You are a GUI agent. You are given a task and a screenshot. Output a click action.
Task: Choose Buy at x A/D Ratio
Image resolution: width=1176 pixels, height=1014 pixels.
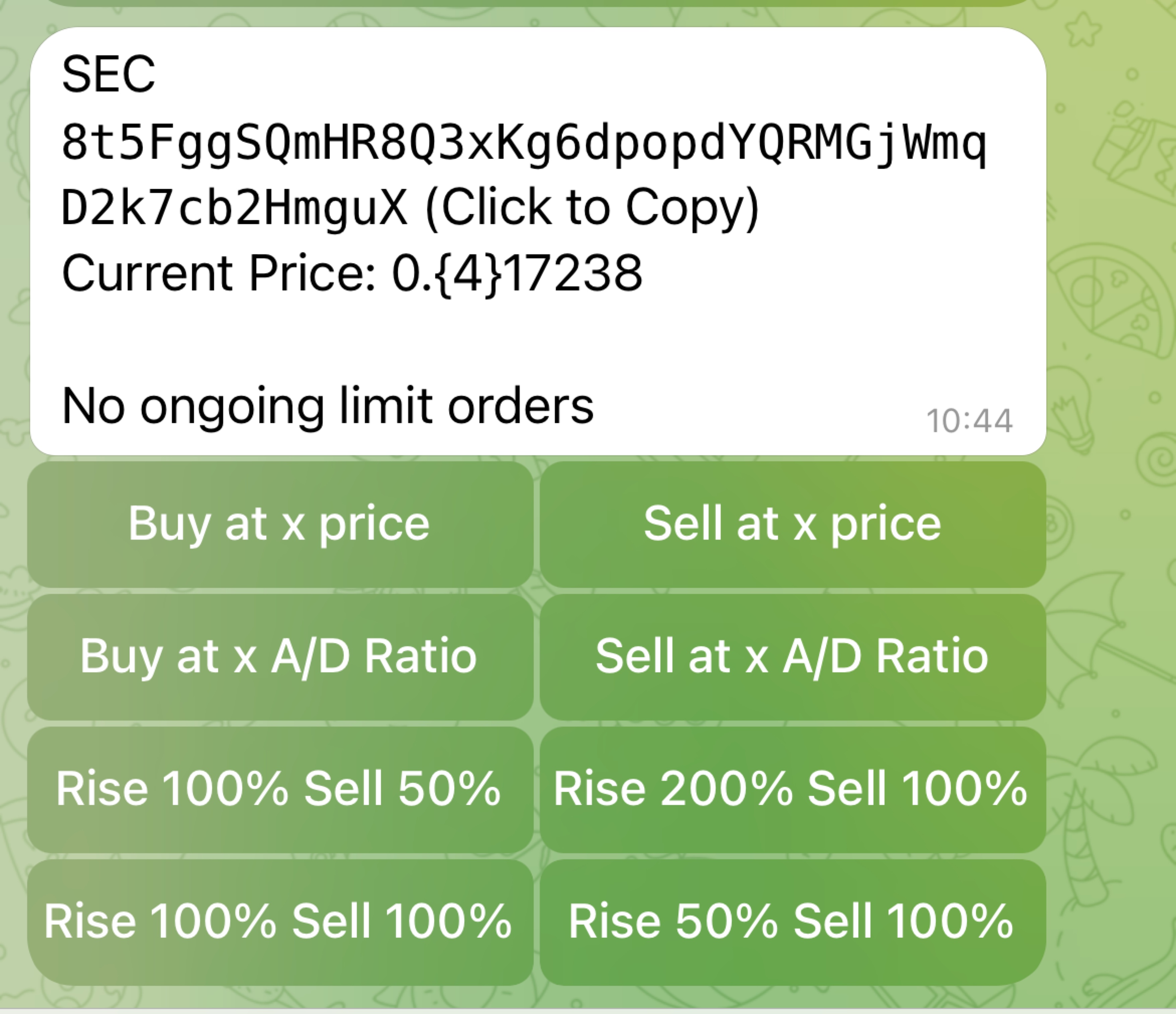(x=280, y=657)
